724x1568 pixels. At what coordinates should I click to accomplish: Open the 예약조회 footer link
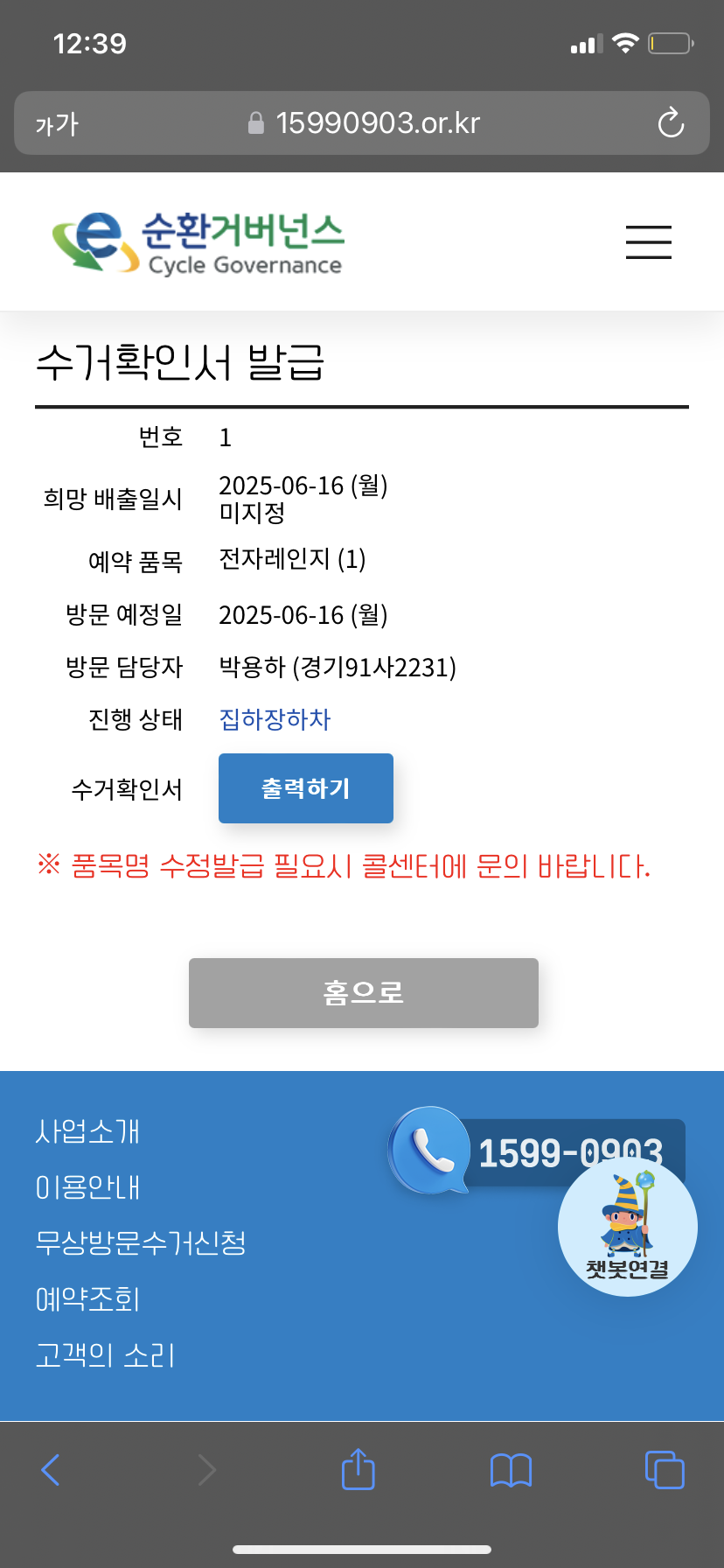[87, 1299]
